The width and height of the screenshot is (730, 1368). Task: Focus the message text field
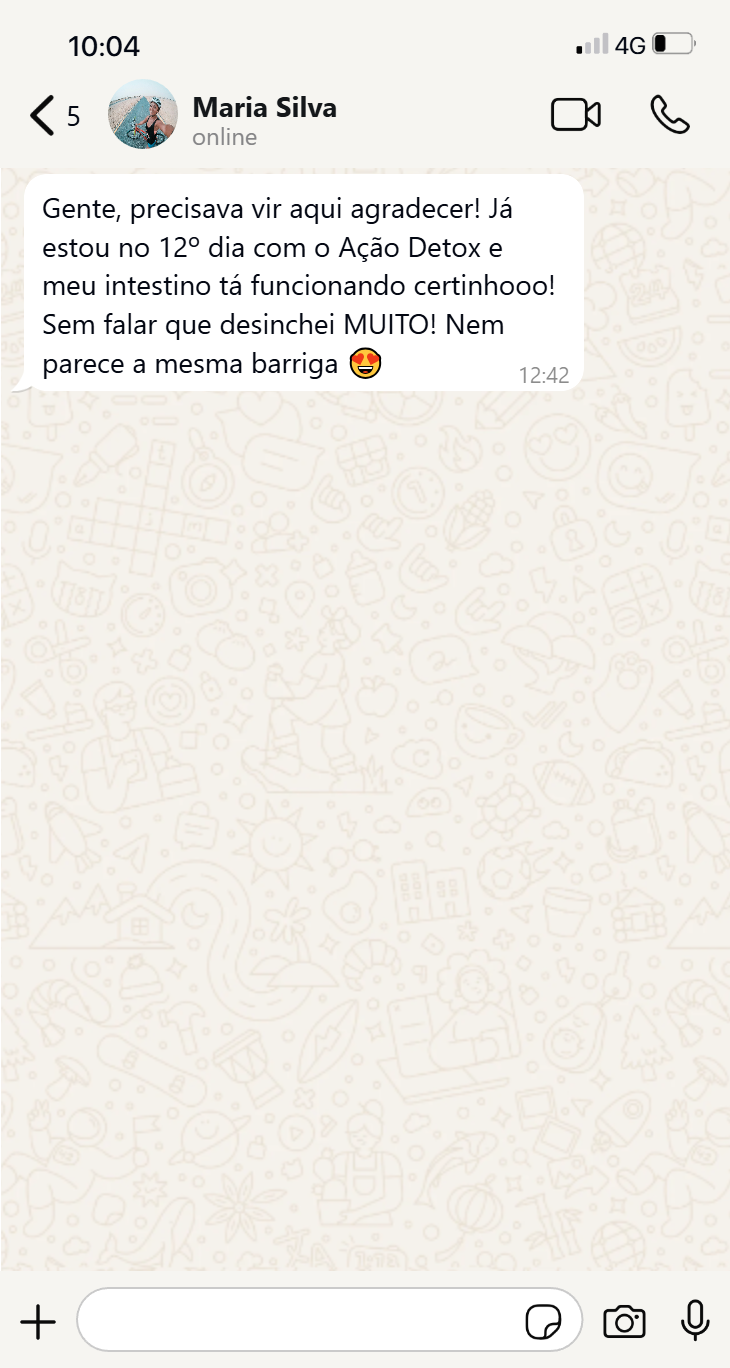click(x=300, y=1321)
